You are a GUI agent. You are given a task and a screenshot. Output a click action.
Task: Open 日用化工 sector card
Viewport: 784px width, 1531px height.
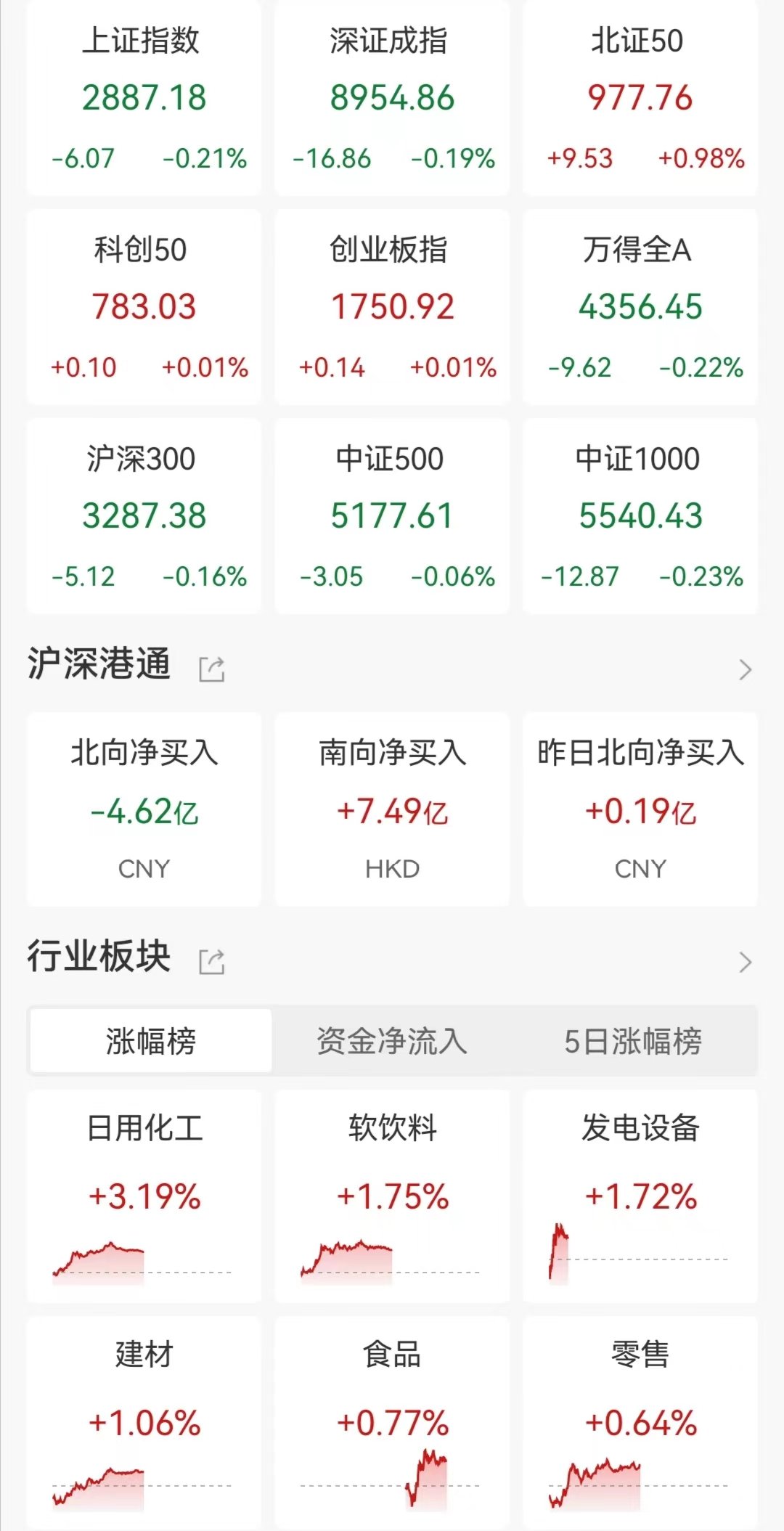point(144,1194)
